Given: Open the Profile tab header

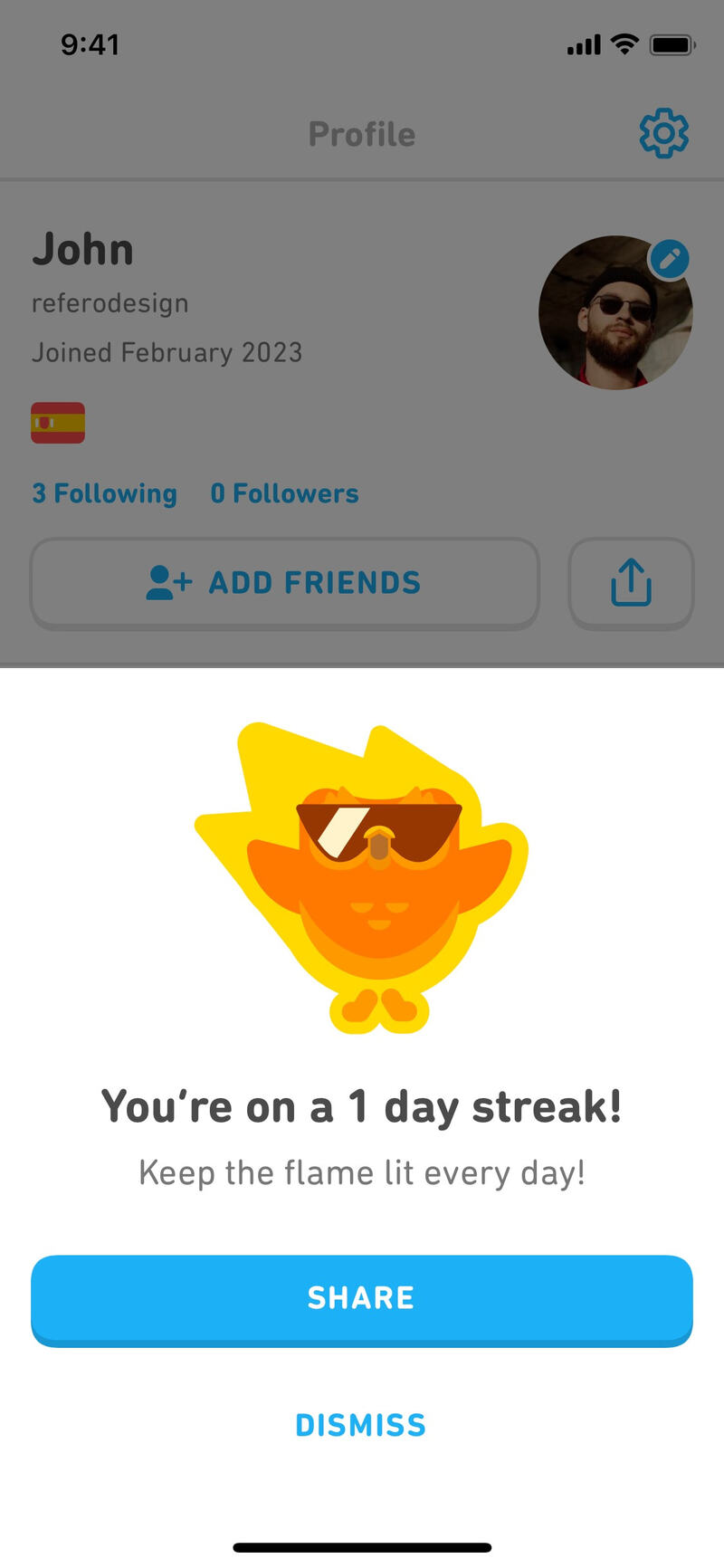Looking at the screenshot, I should pyautogui.click(x=362, y=133).
